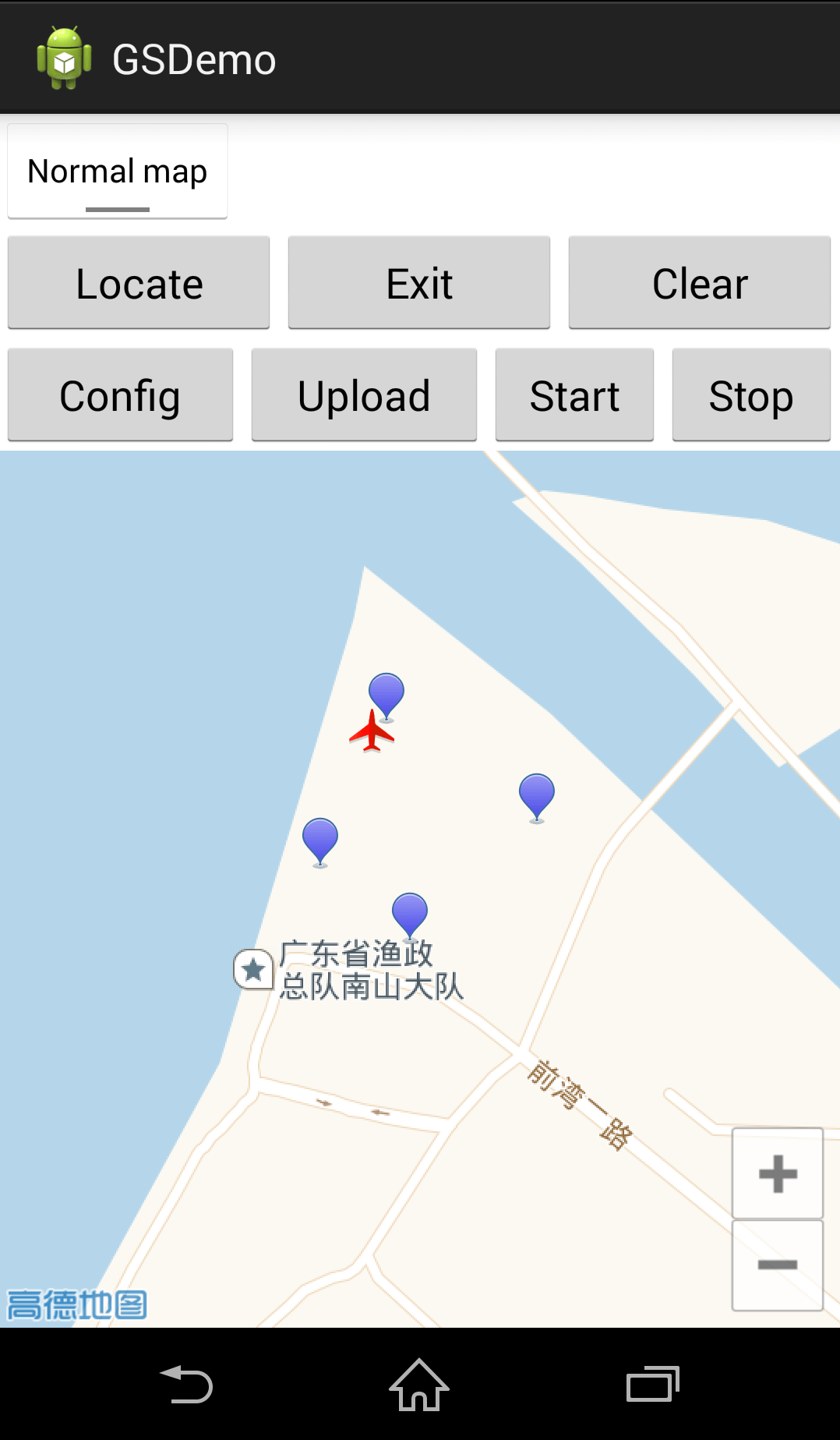
Task: Zoom in on the map
Action: 778,1173
